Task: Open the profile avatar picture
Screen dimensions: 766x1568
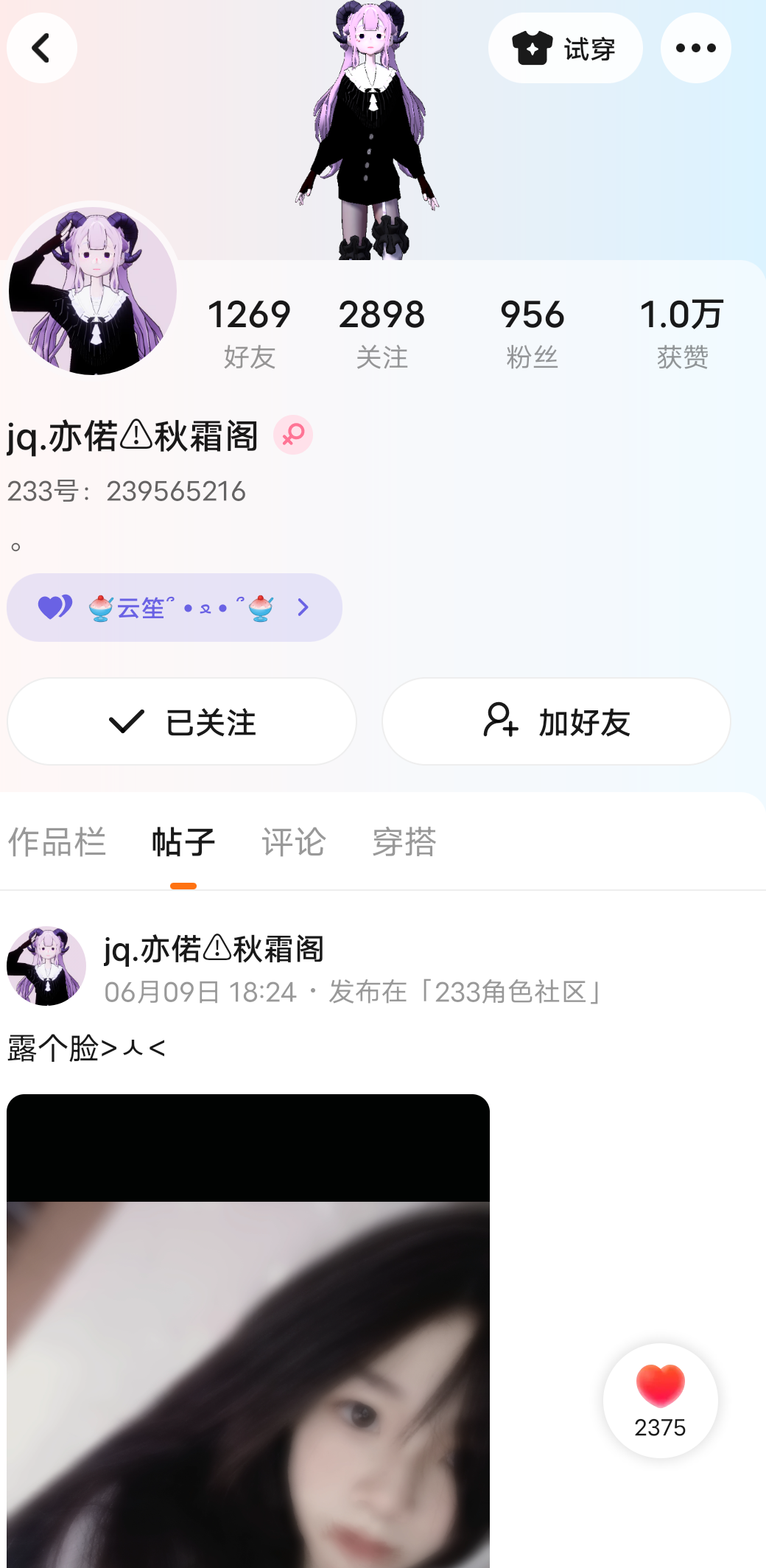Action: point(93,291)
